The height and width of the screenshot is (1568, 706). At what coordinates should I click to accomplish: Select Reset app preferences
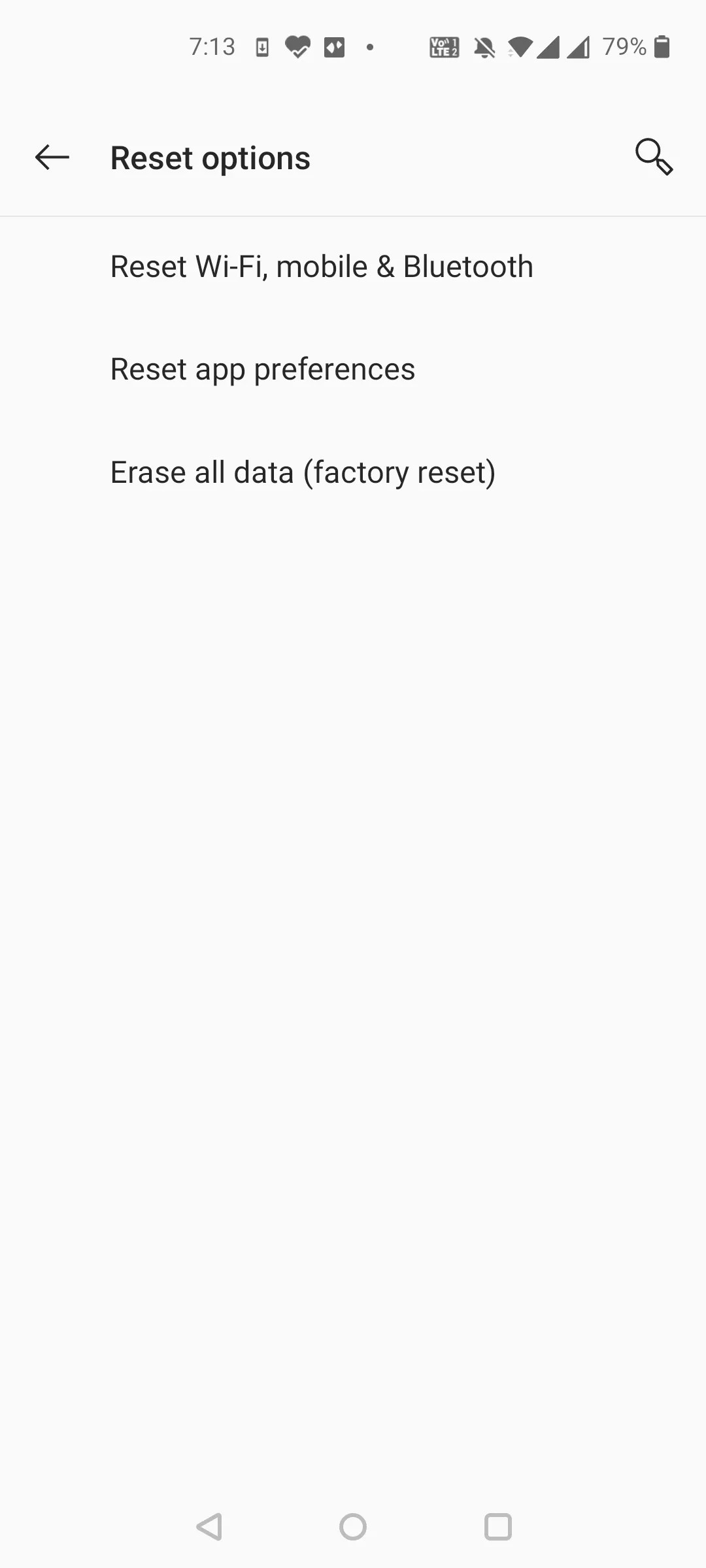263,368
